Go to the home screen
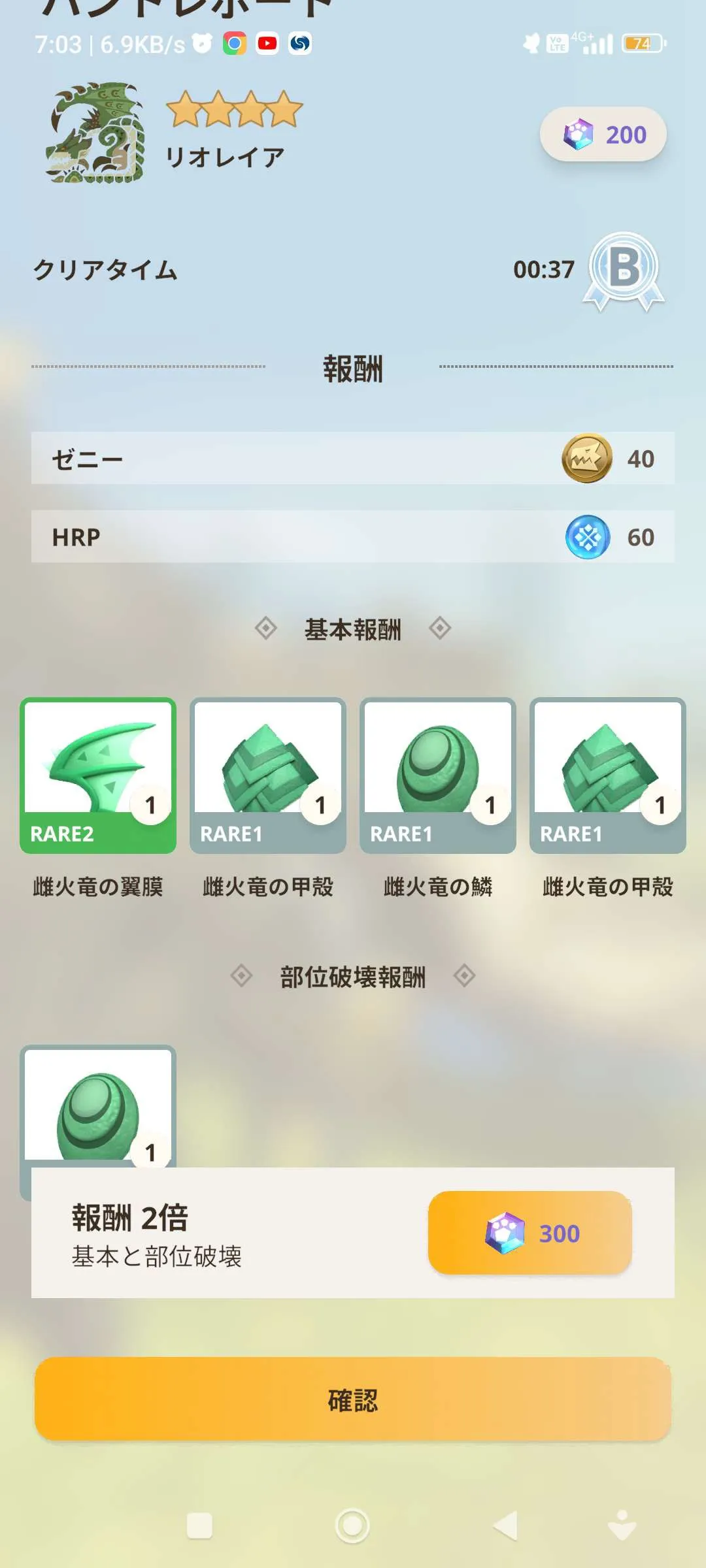This screenshot has width=706, height=1568. coord(352,1526)
